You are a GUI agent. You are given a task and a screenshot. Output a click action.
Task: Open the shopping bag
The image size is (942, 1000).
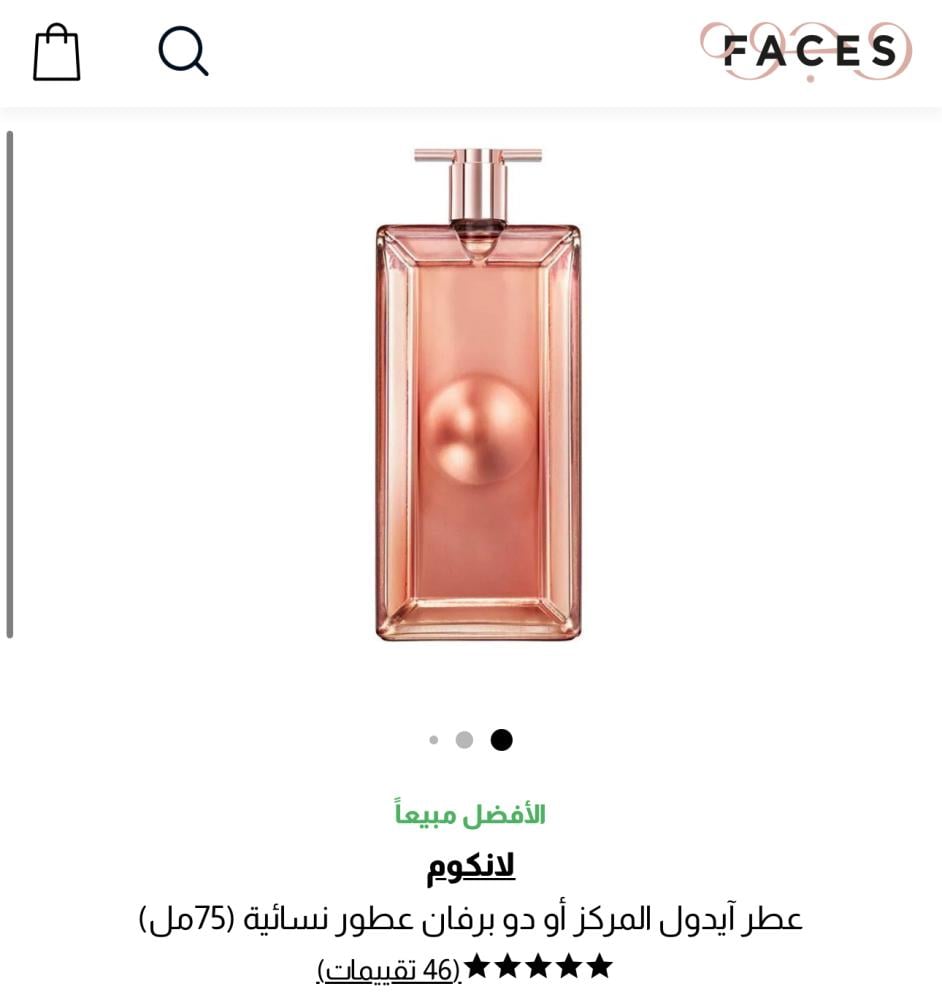coord(57,52)
